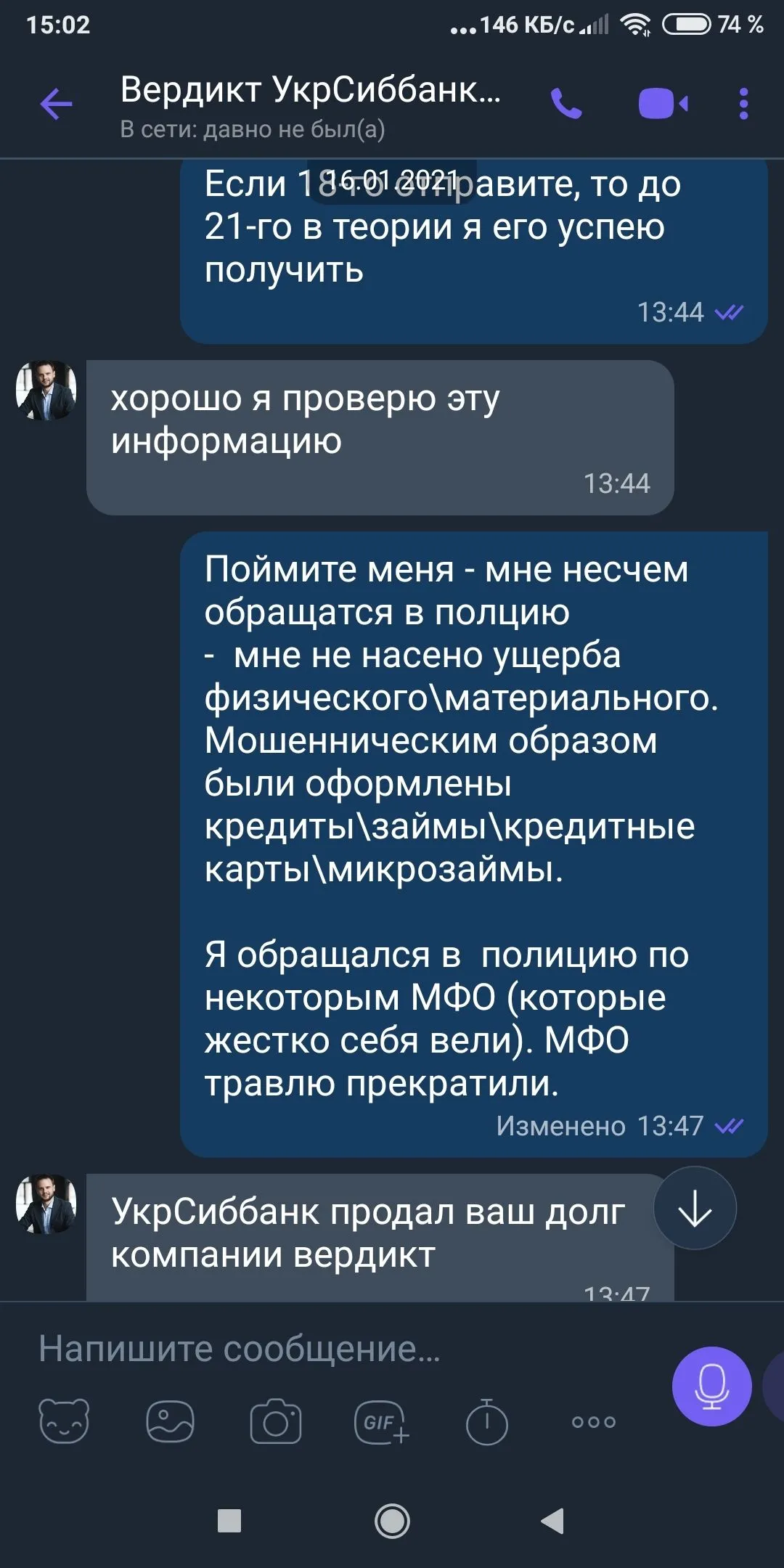Open the gallery to attach an image
This screenshot has height=1568, width=784.
(x=170, y=1421)
